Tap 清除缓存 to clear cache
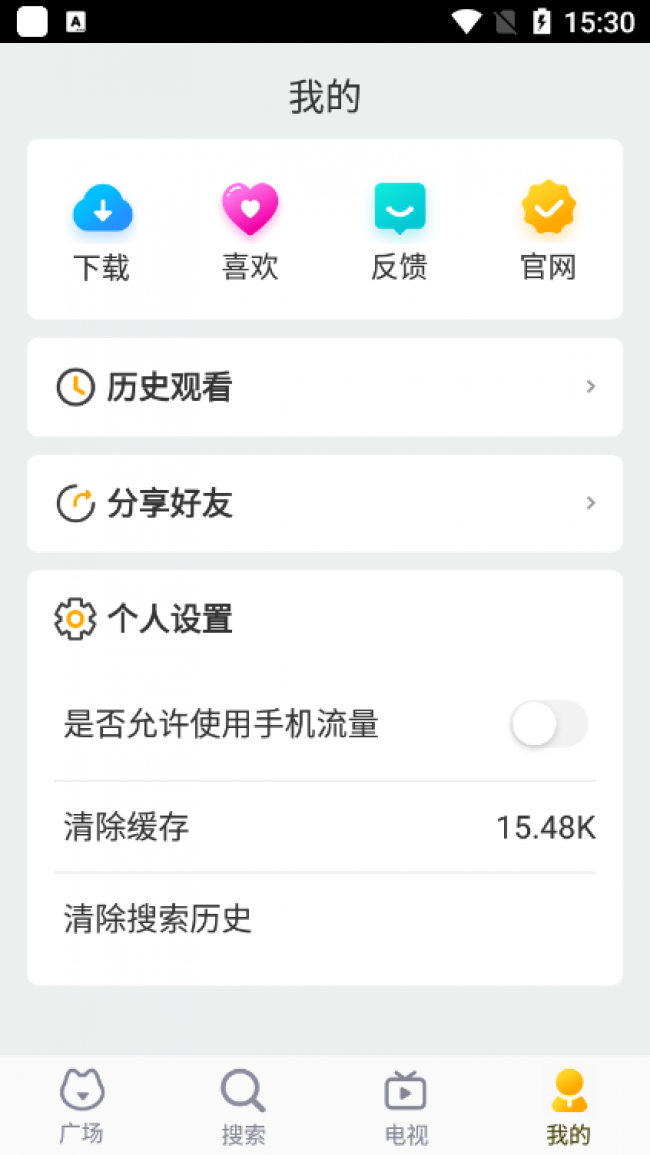Viewport: 650px width, 1155px height. [325, 827]
